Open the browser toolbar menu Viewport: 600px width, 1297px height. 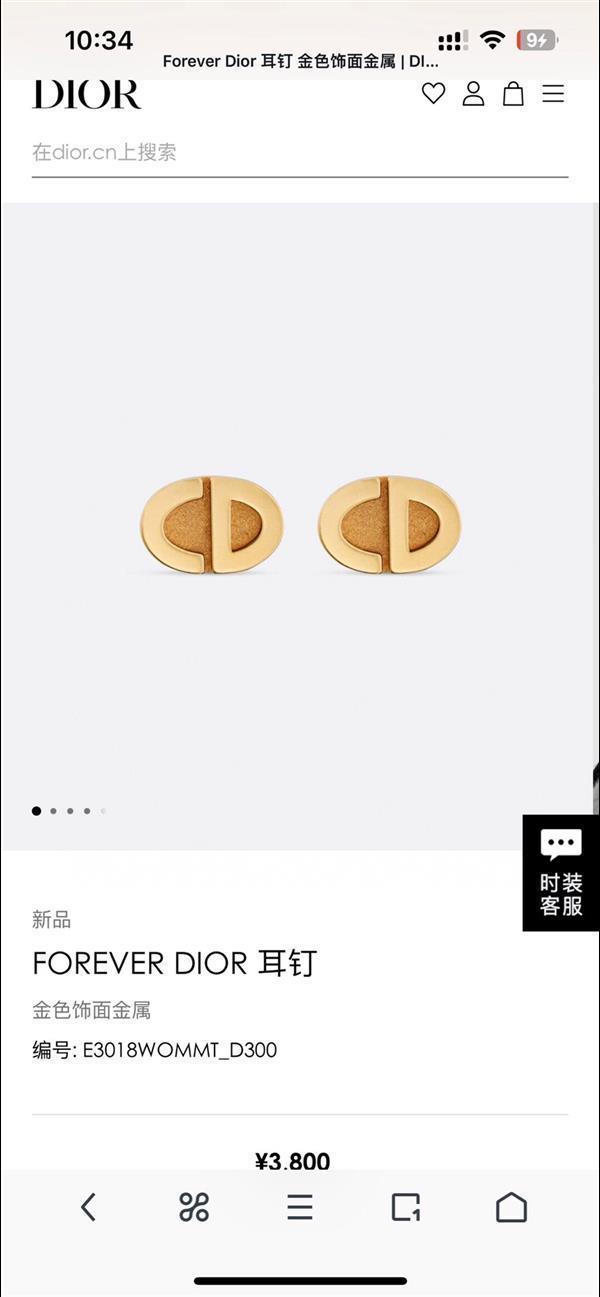click(300, 1207)
